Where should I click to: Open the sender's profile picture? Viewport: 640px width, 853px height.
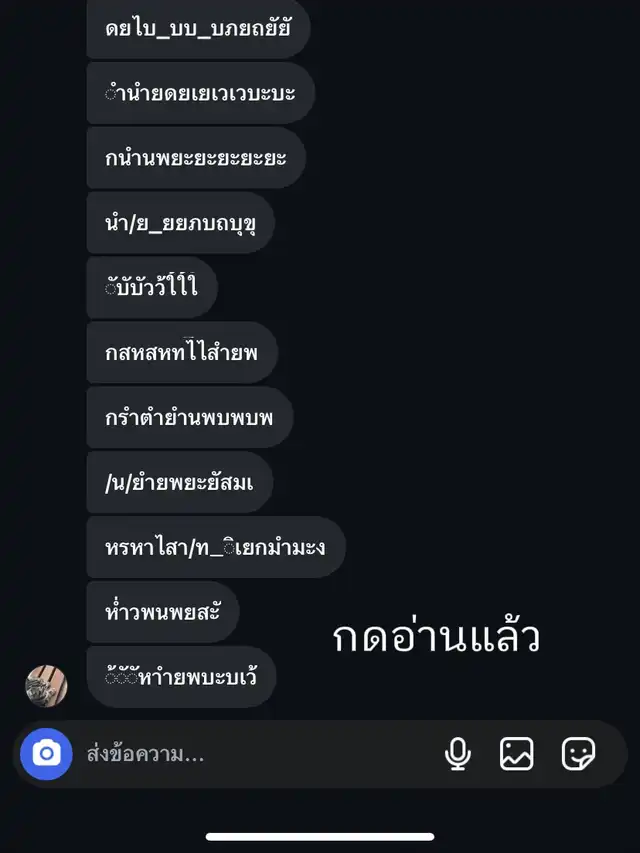click(x=46, y=685)
